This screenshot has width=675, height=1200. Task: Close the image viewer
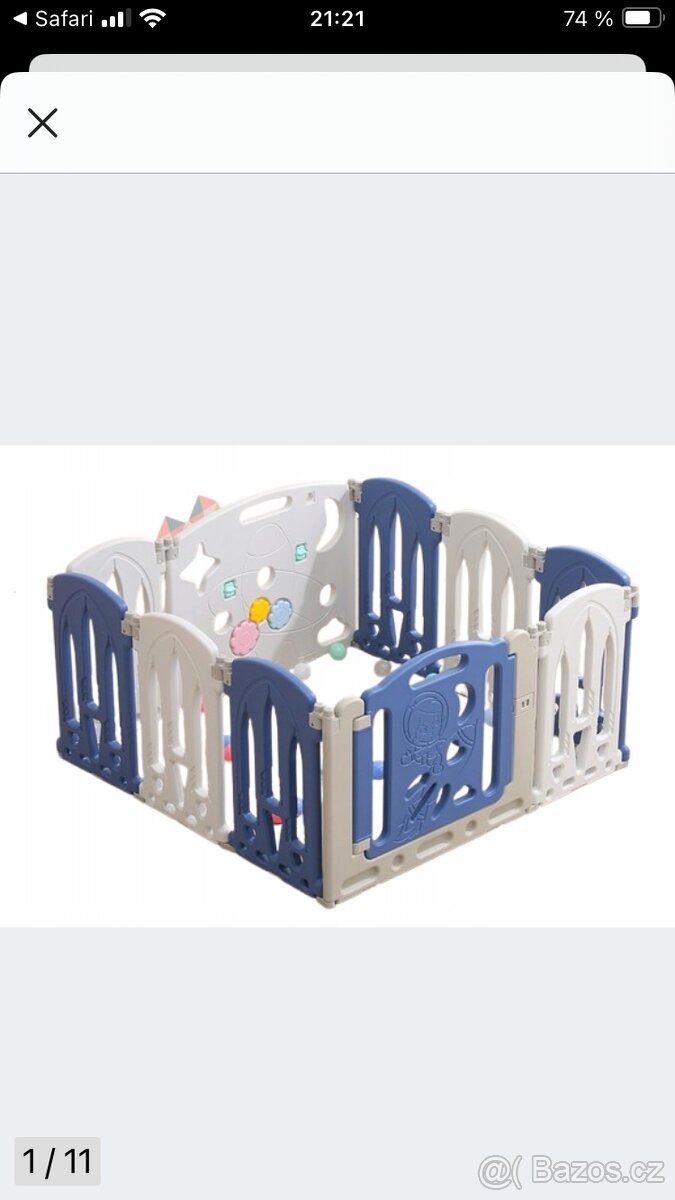click(42, 123)
